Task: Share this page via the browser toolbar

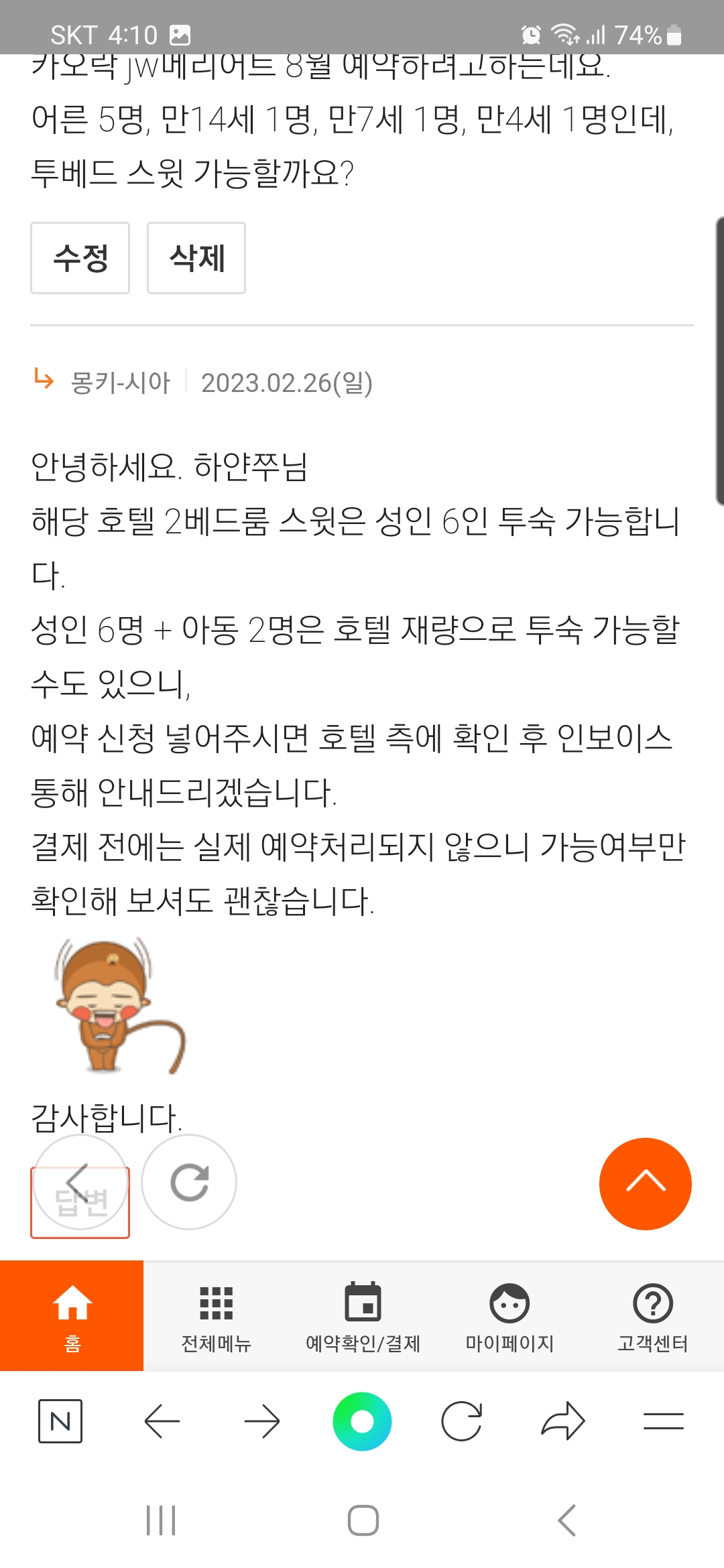Action: pyautogui.click(x=562, y=1421)
